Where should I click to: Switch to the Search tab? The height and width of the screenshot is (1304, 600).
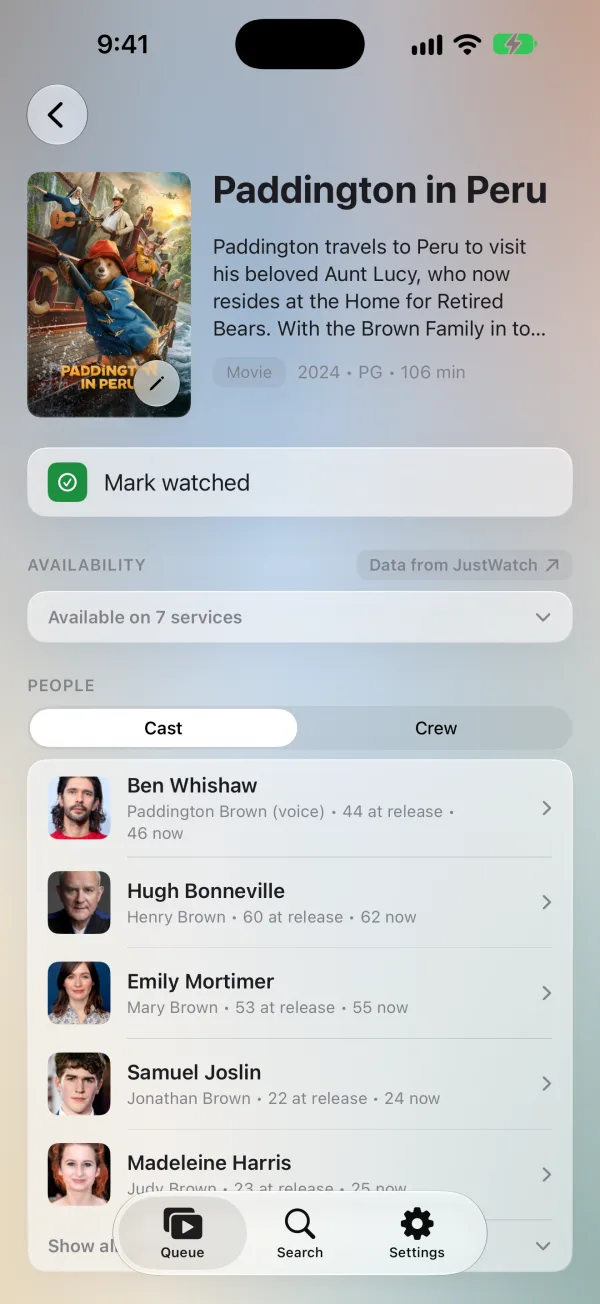[300, 1233]
